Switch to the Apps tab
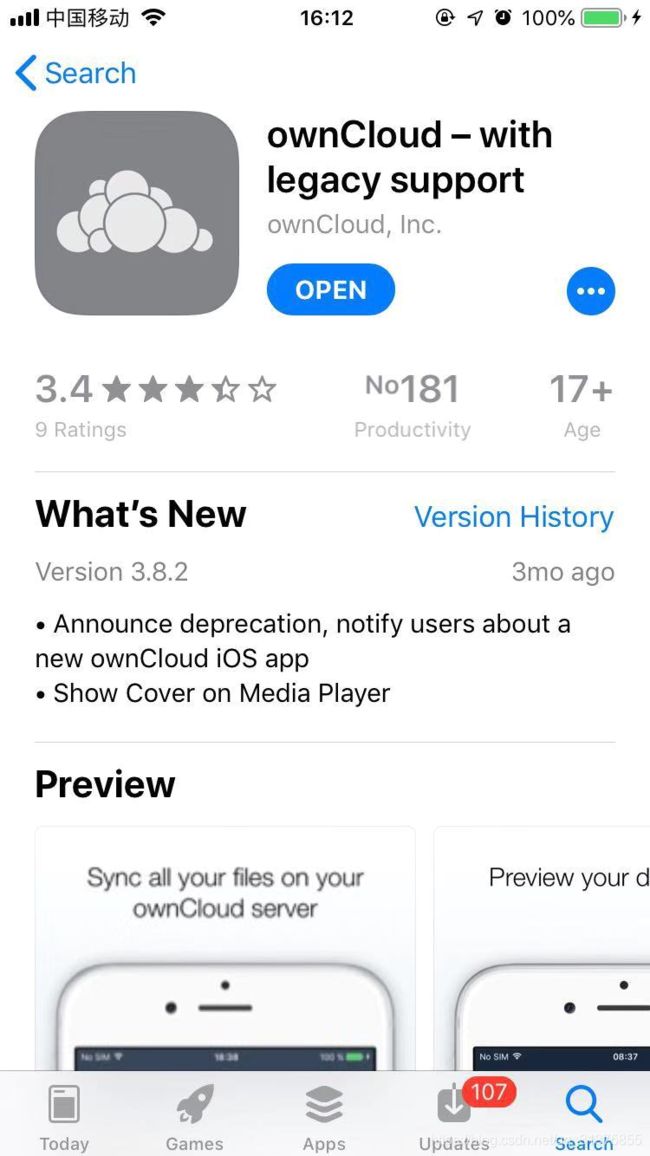 pos(324,1116)
